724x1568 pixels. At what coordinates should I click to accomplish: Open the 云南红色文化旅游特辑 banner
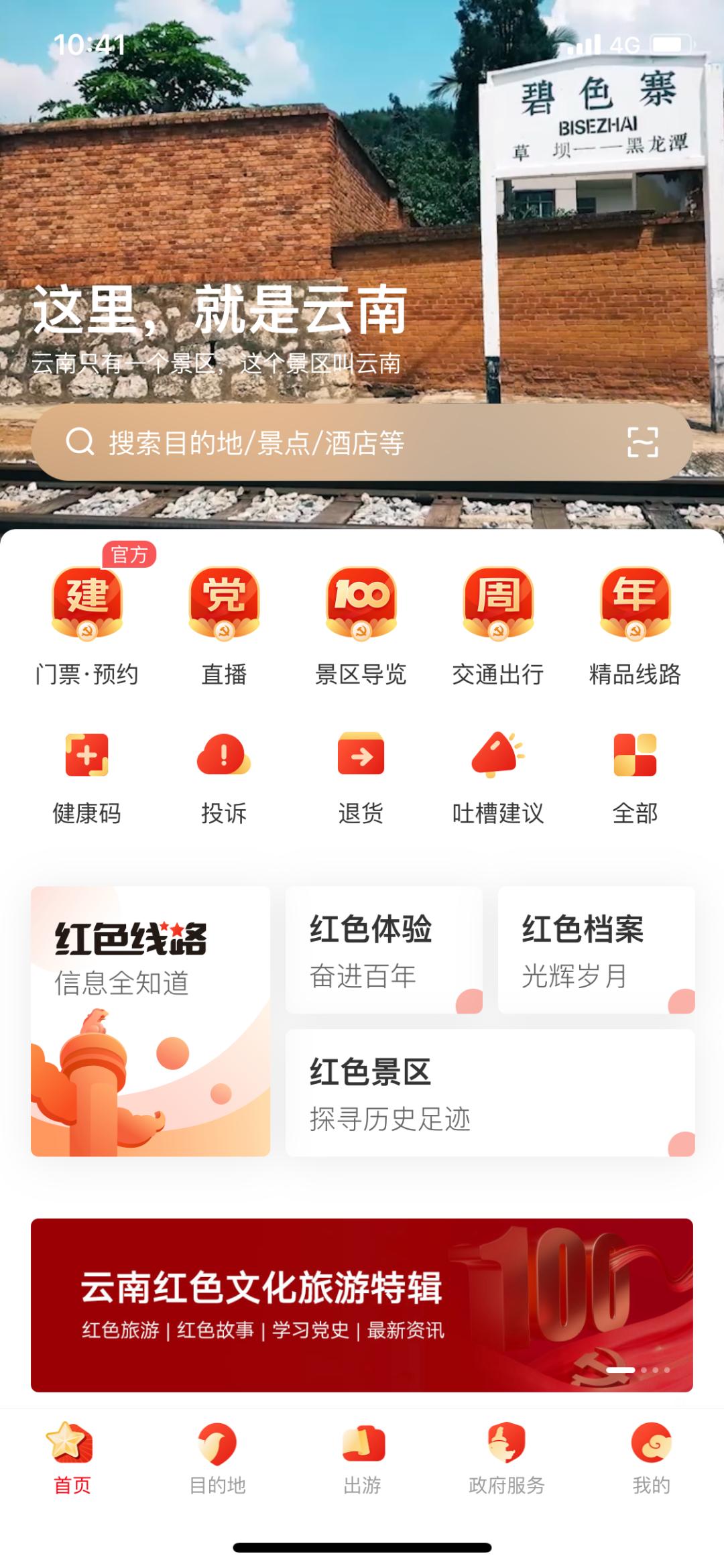point(362,1305)
